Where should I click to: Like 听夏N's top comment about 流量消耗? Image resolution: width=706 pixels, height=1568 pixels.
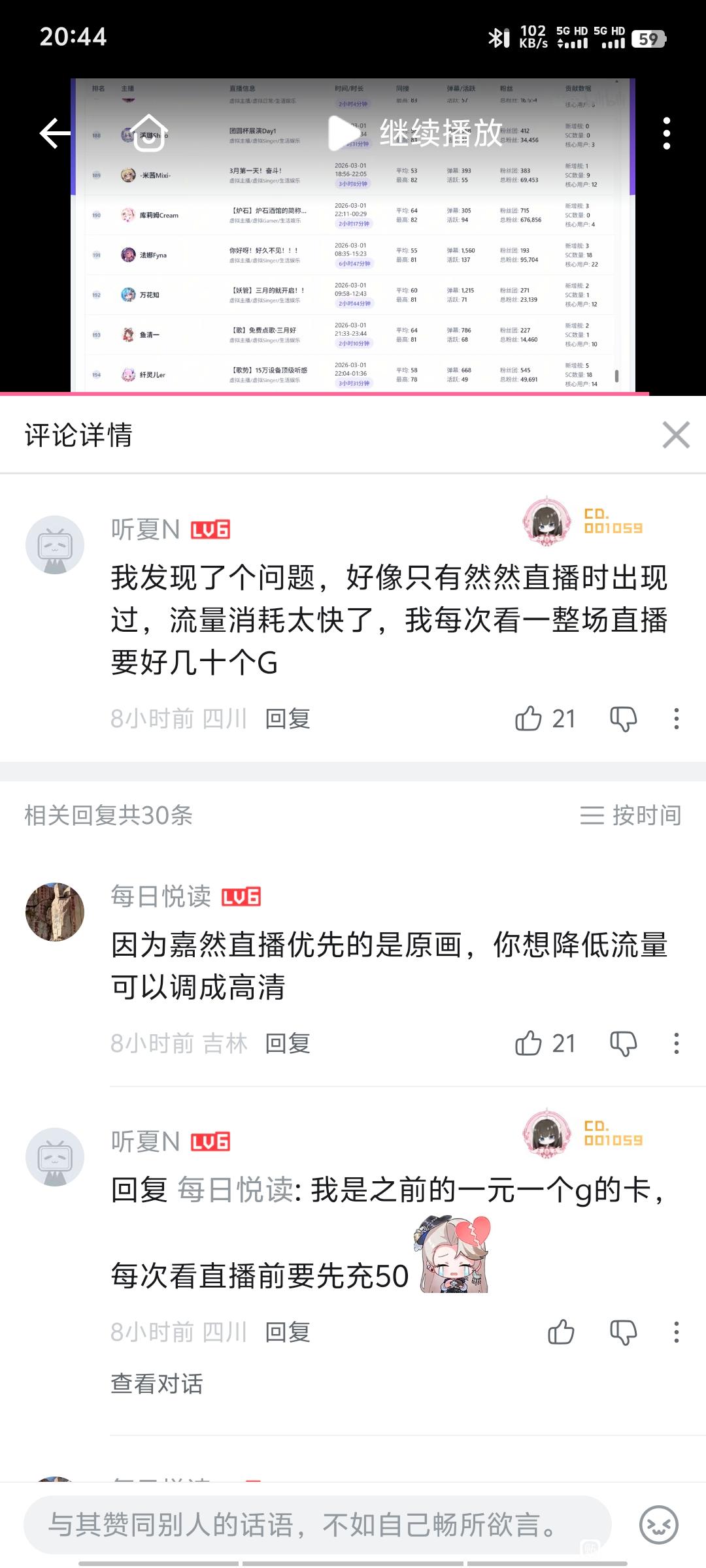pyautogui.click(x=529, y=719)
